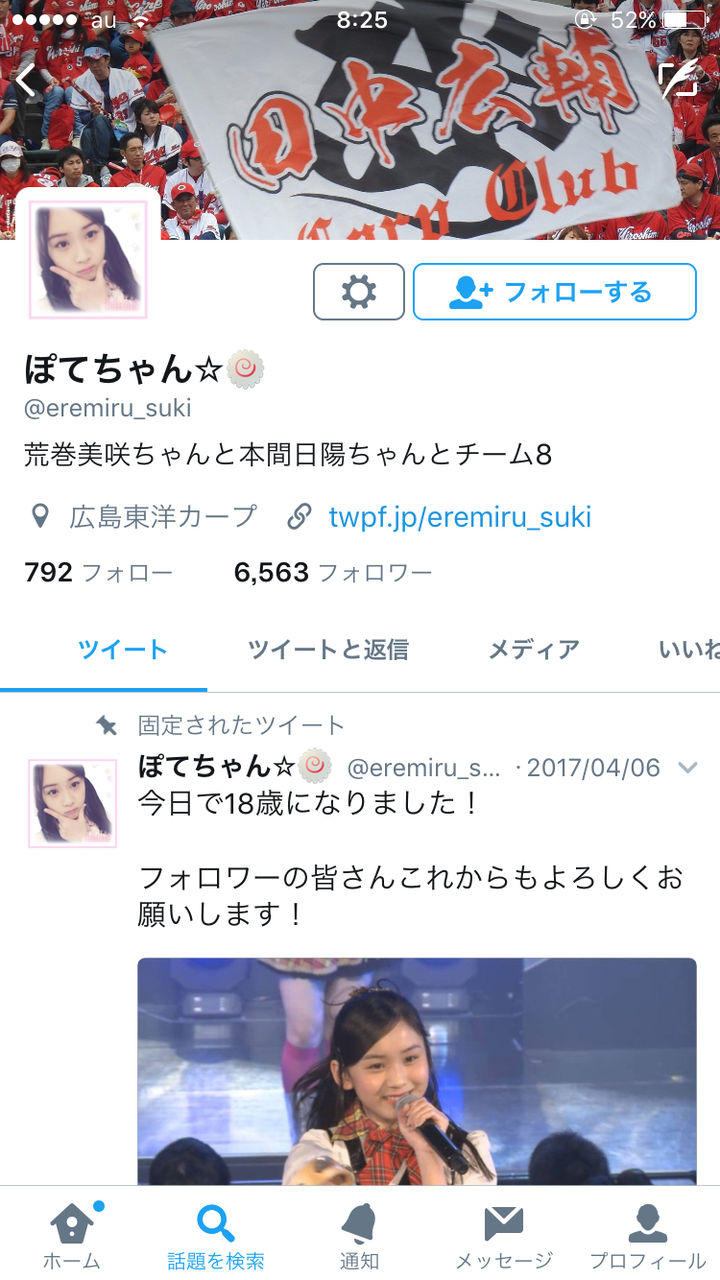
Task: Open the photo in the pinned tweet
Action: [x=417, y=1071]
